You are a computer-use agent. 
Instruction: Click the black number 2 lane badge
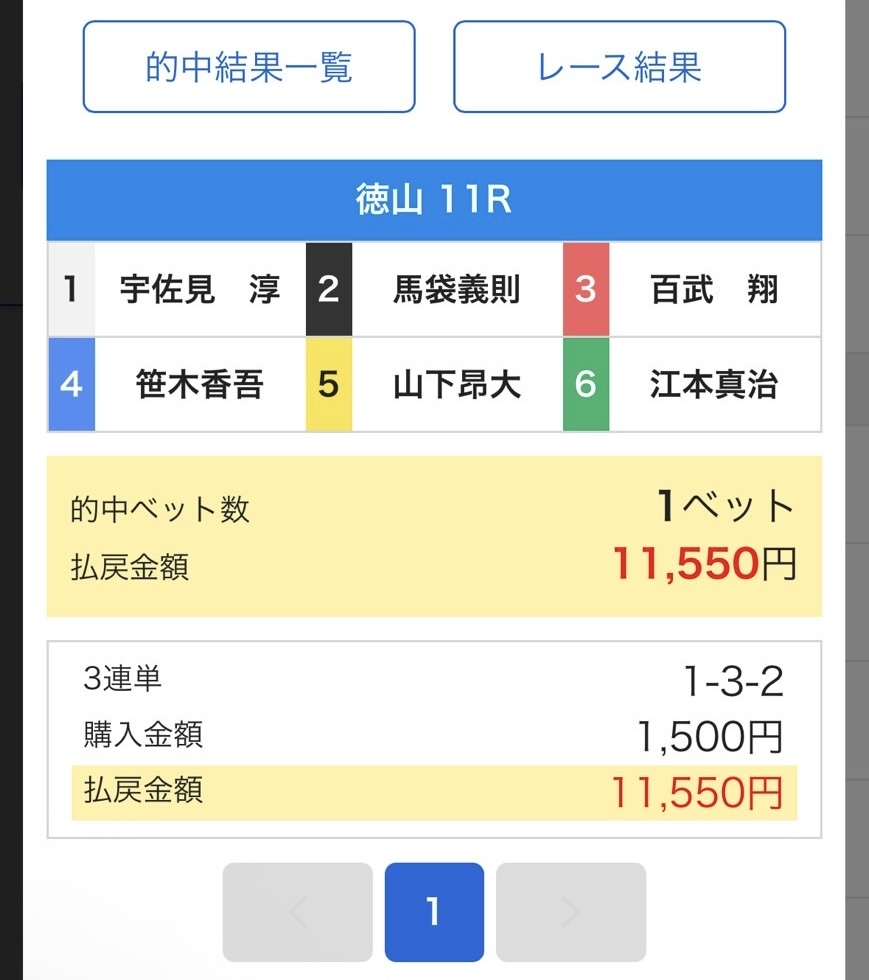tap(328, 288)
